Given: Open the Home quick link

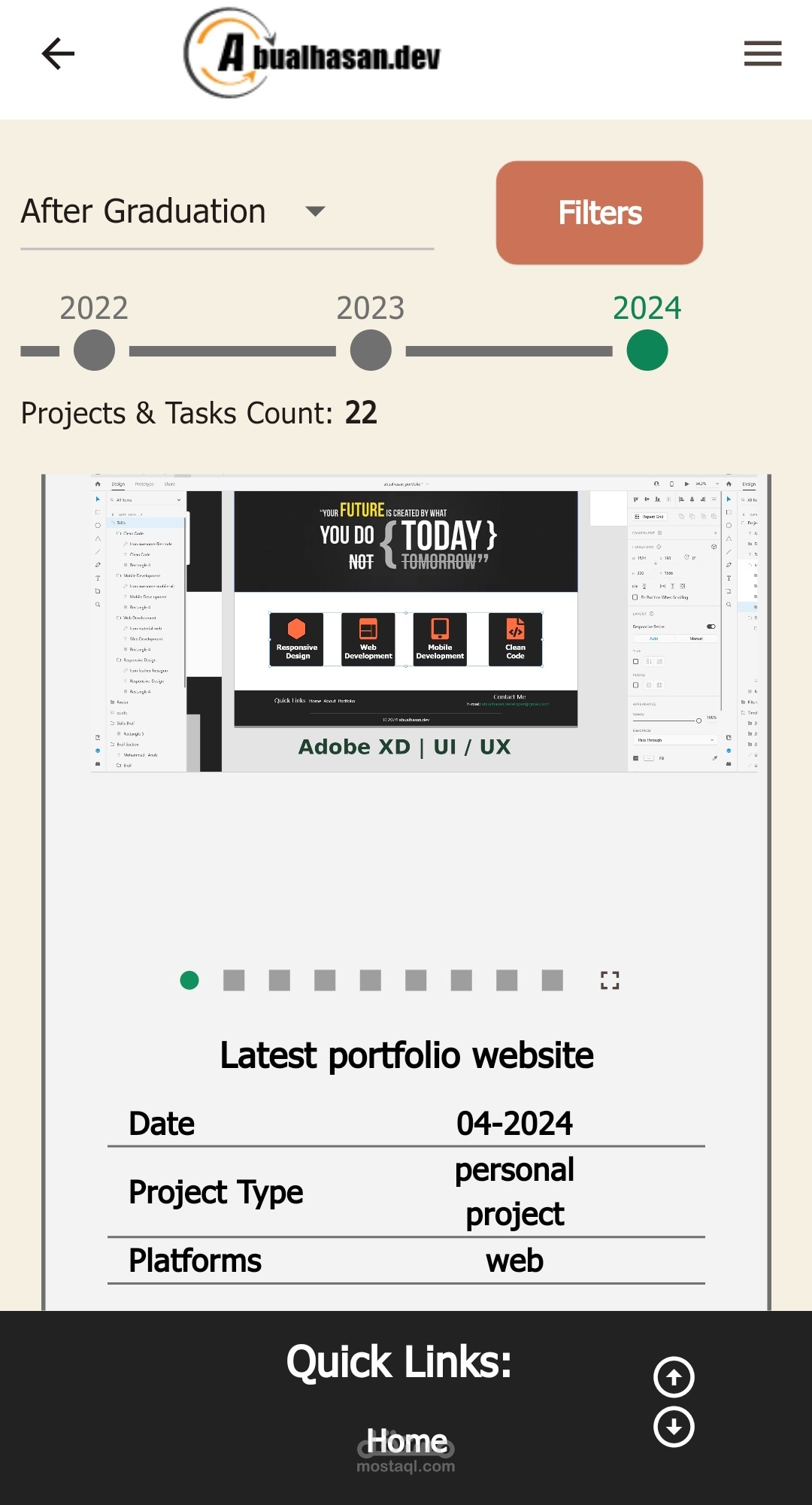Looking at the screenshot, I should point(406,1441).
